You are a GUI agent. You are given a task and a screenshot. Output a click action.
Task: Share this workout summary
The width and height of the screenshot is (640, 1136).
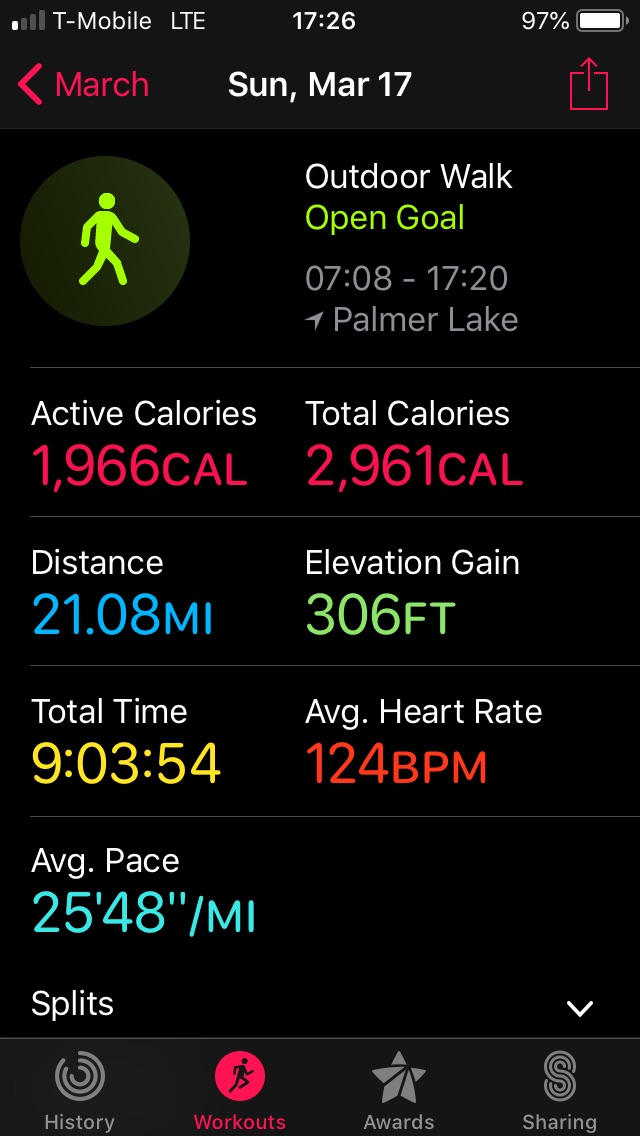[x=588, y=85]
